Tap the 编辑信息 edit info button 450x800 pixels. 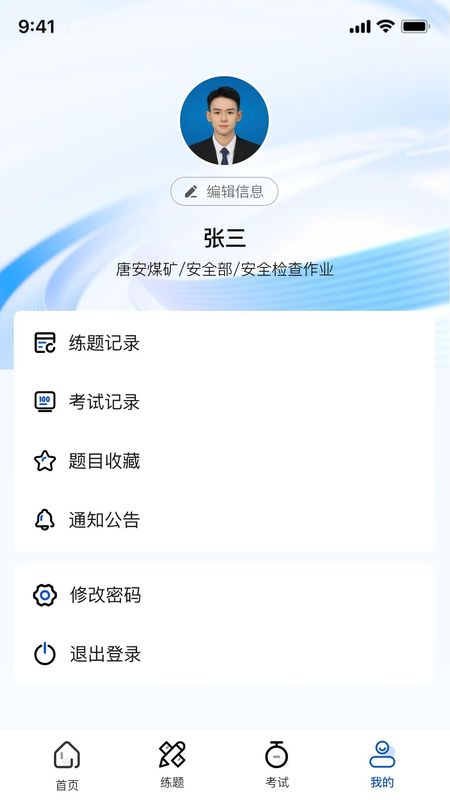(x=224, y=192)
